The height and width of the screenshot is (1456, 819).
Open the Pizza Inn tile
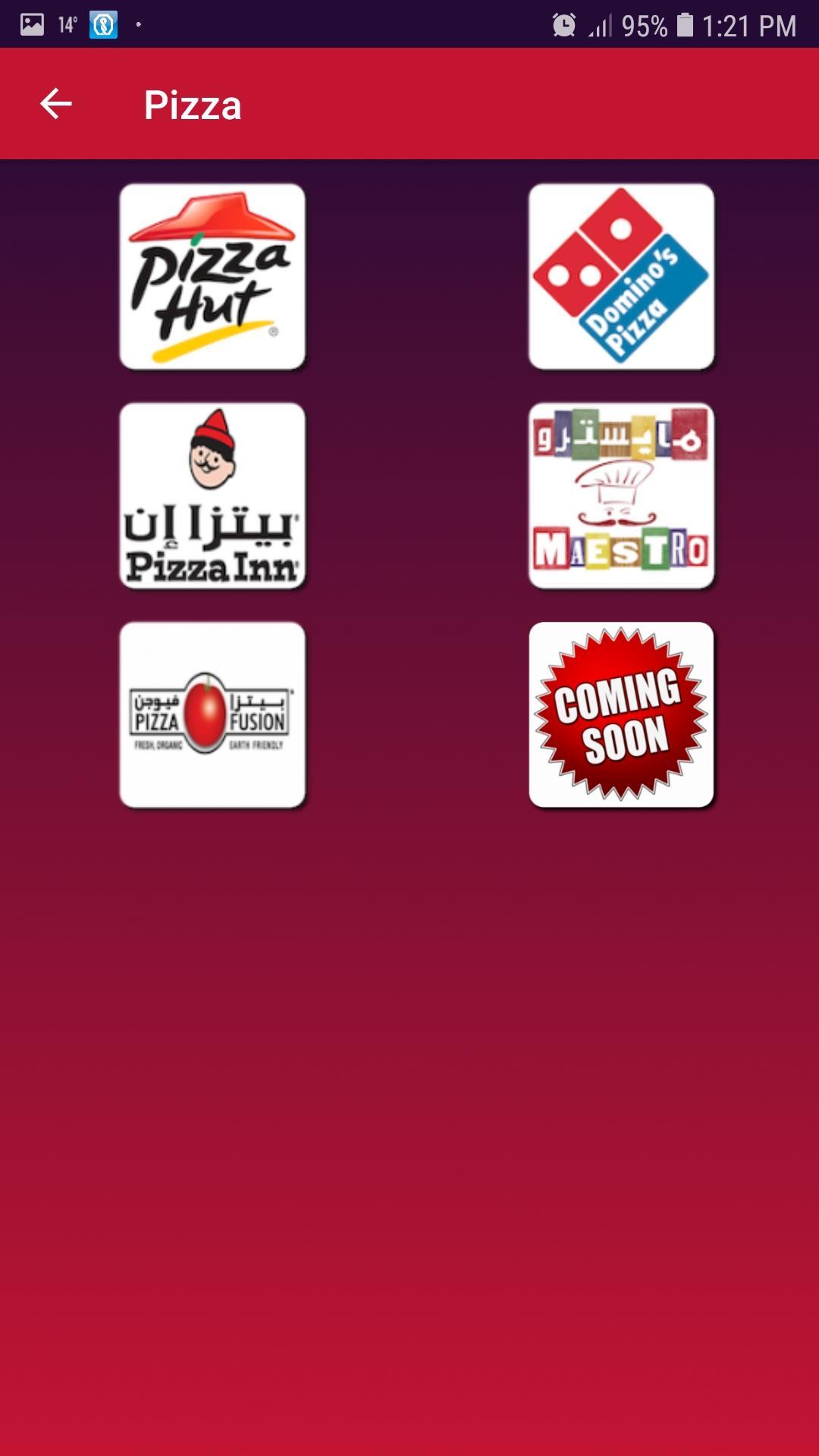pos(212,496)
